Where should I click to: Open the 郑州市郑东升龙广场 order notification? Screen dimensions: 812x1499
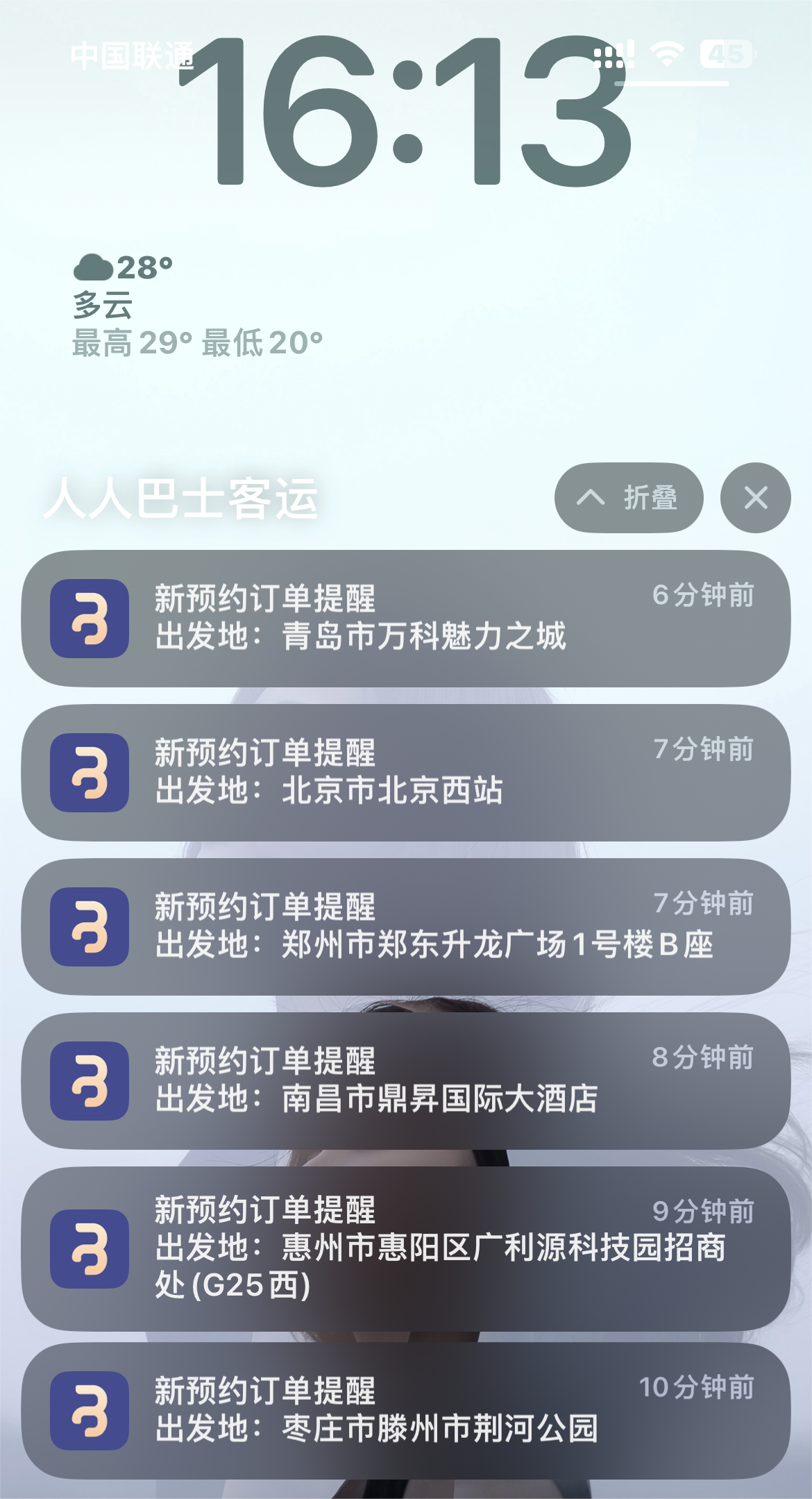(x=406, y=927)
